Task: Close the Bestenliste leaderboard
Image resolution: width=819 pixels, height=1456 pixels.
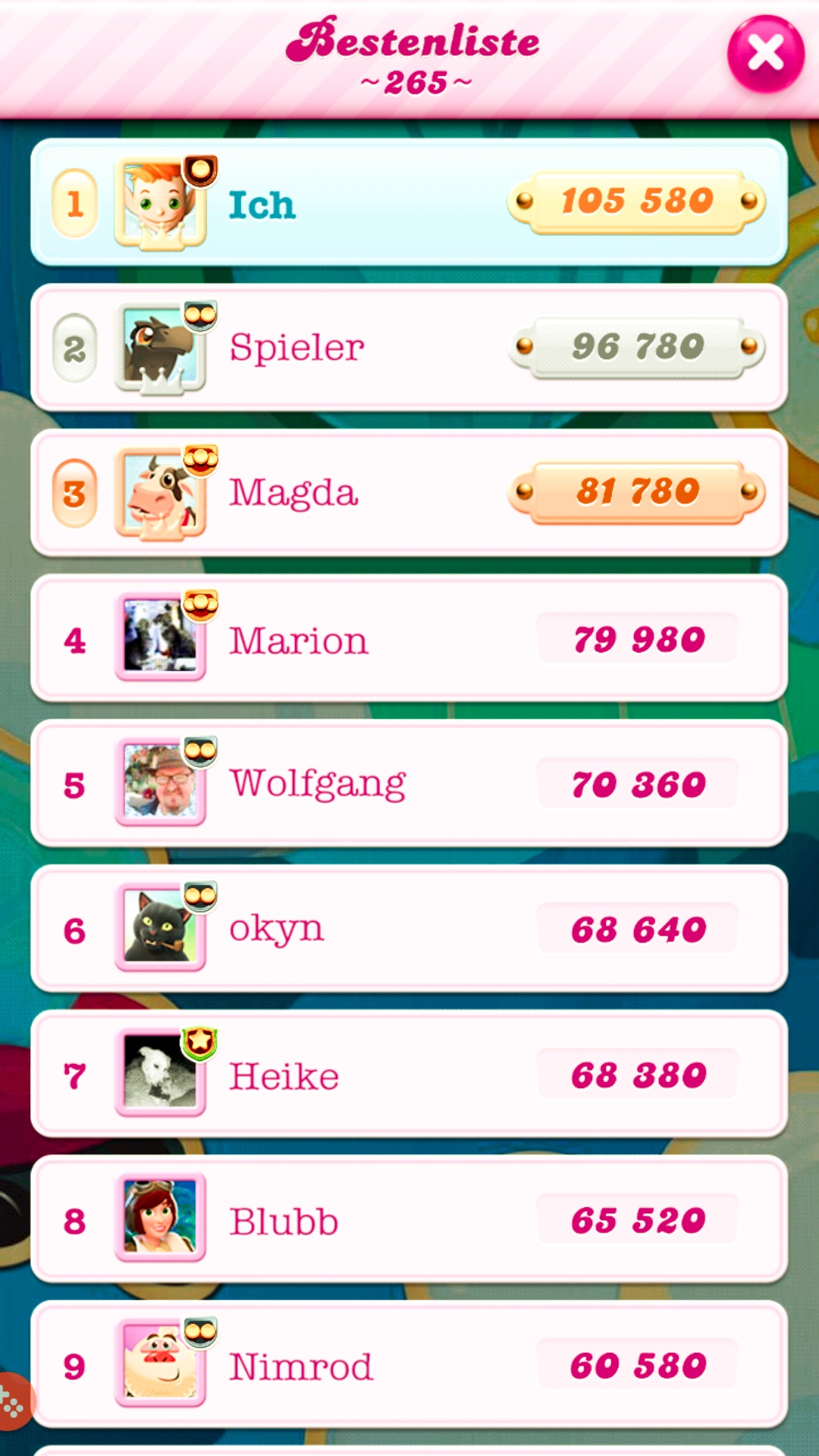Action: [765, 54]
